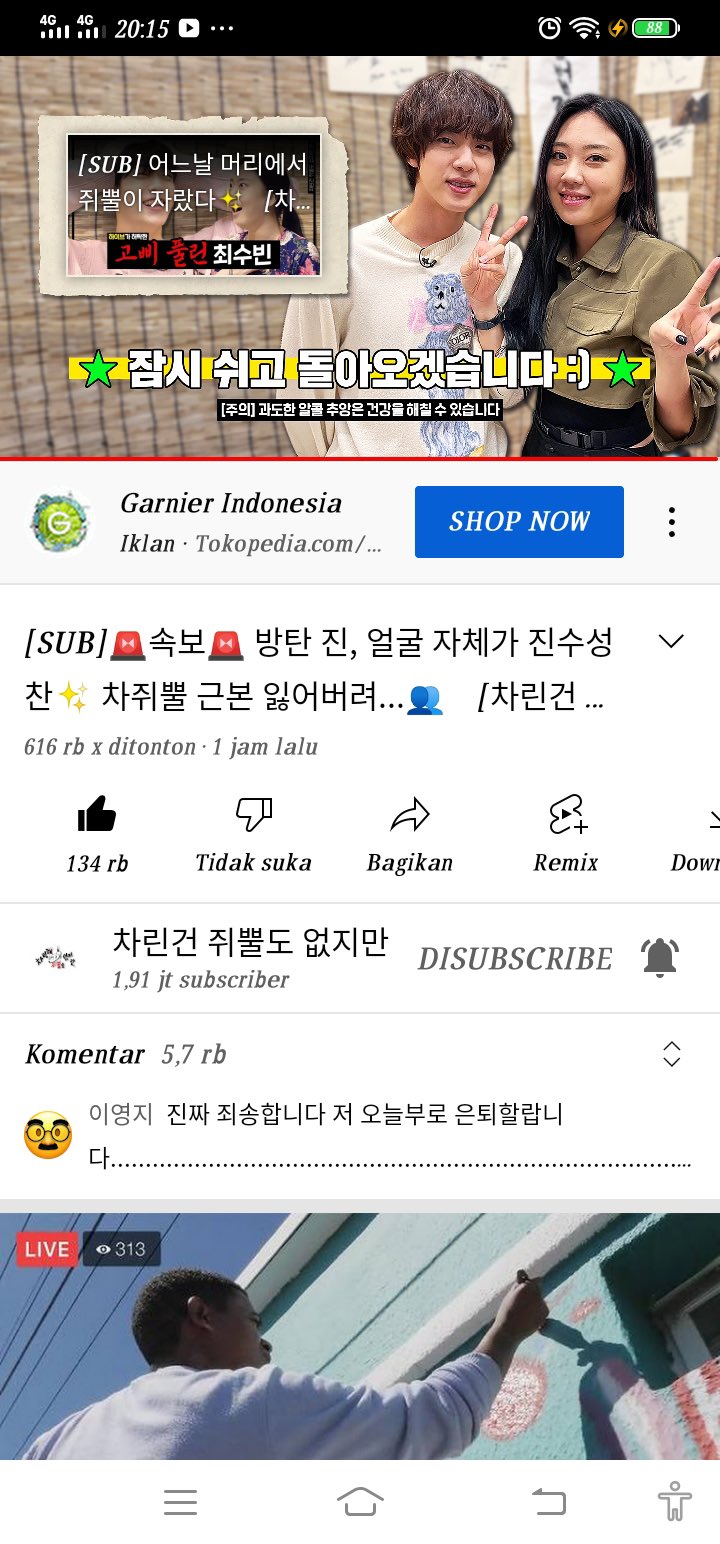This screenshot has height=1544, width=720.
Task: Tap the DISUBSCRIBE button
Action: click(515, 958)
